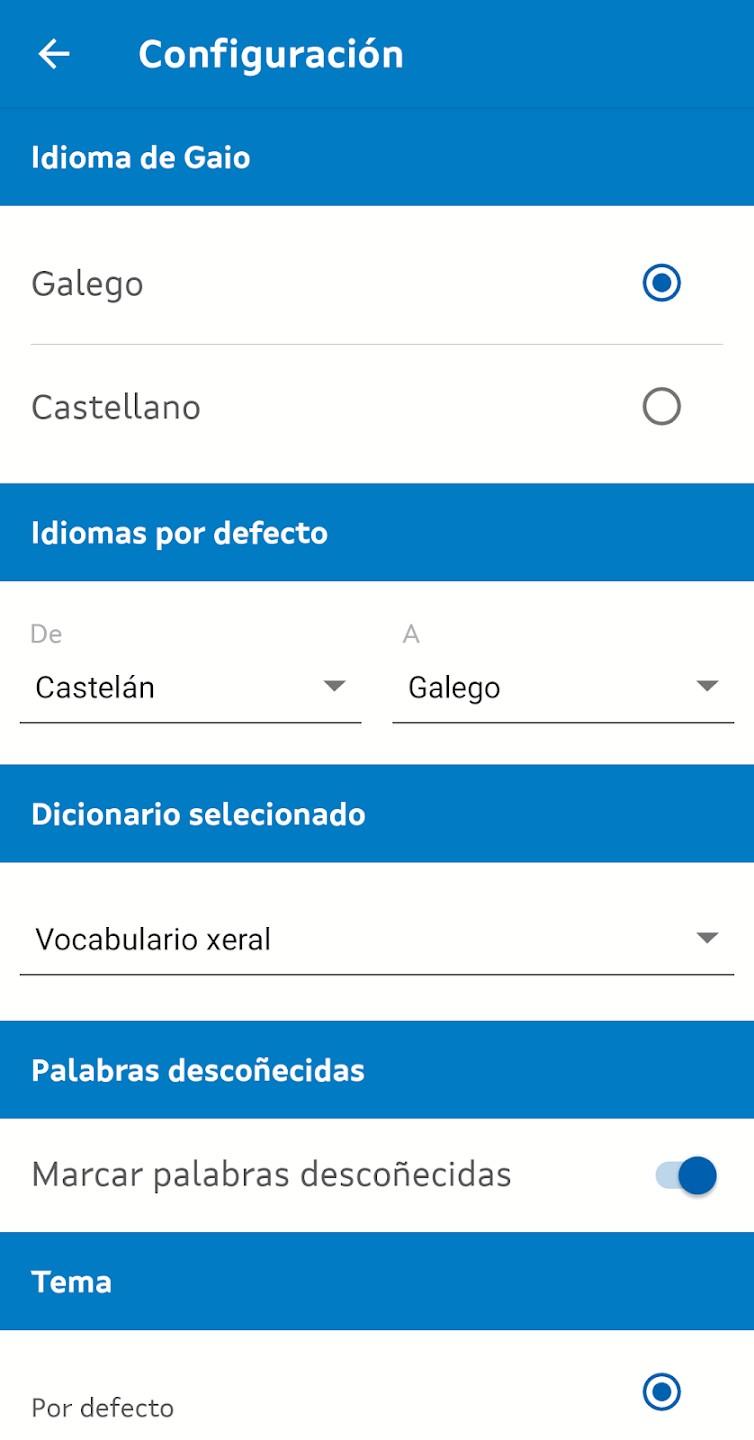Select the Por defecto theme radio button

tap(661, 1390)
